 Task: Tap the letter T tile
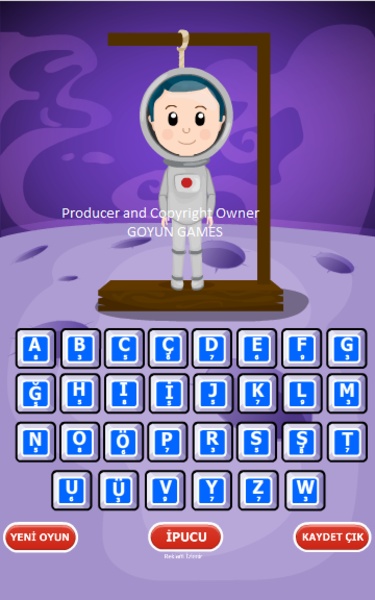pos(347,442)
